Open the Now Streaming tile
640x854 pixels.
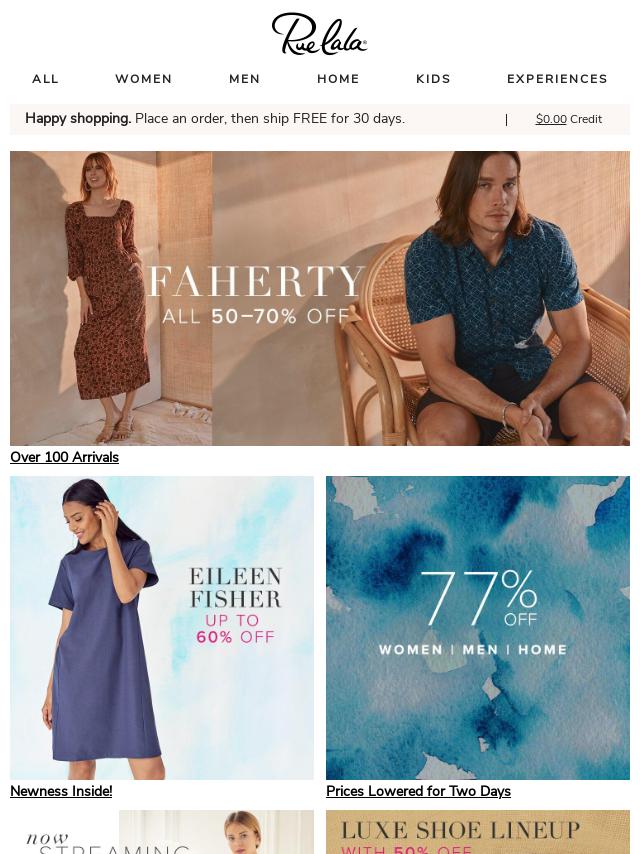click(x=162, y=833)
